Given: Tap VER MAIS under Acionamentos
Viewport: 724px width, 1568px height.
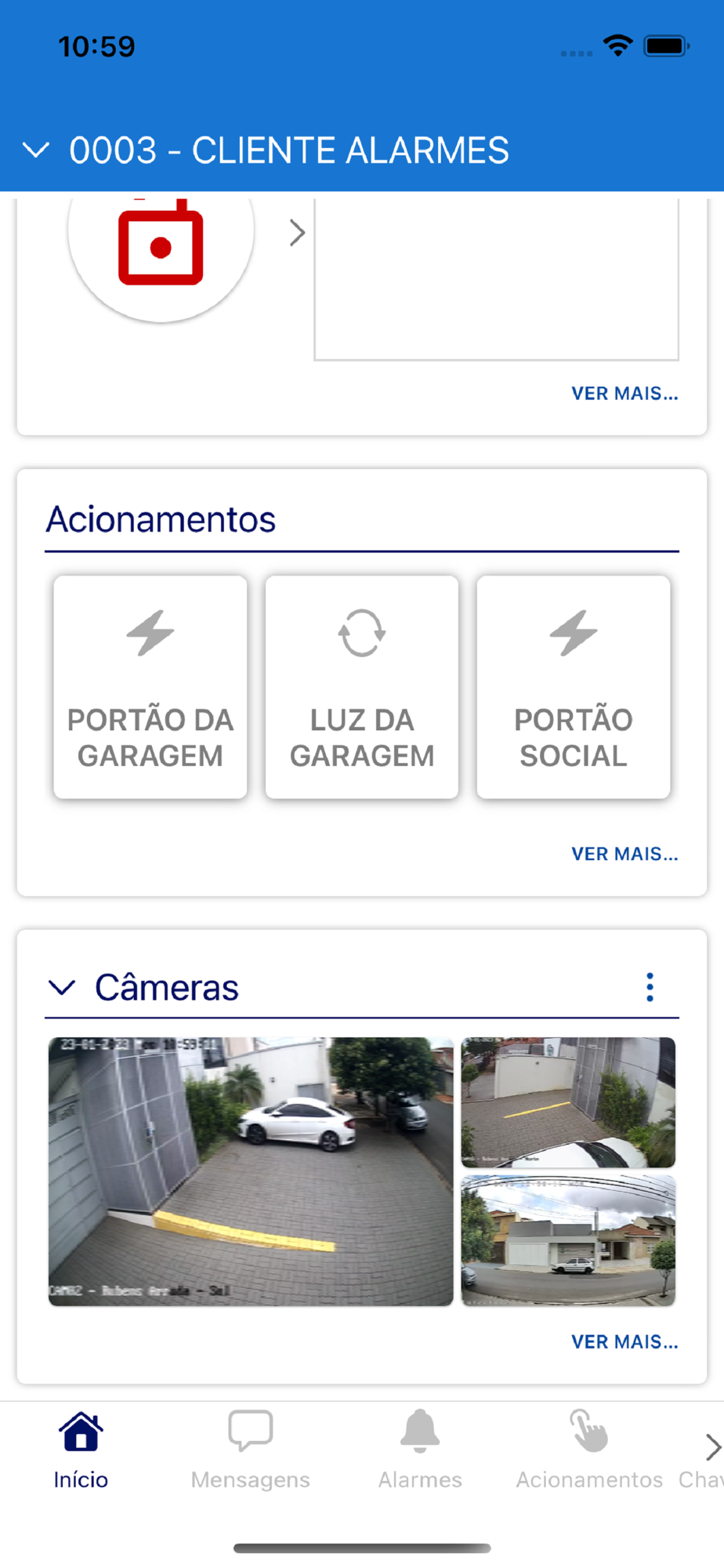Looking at the screenshot, I should [624, 854].
